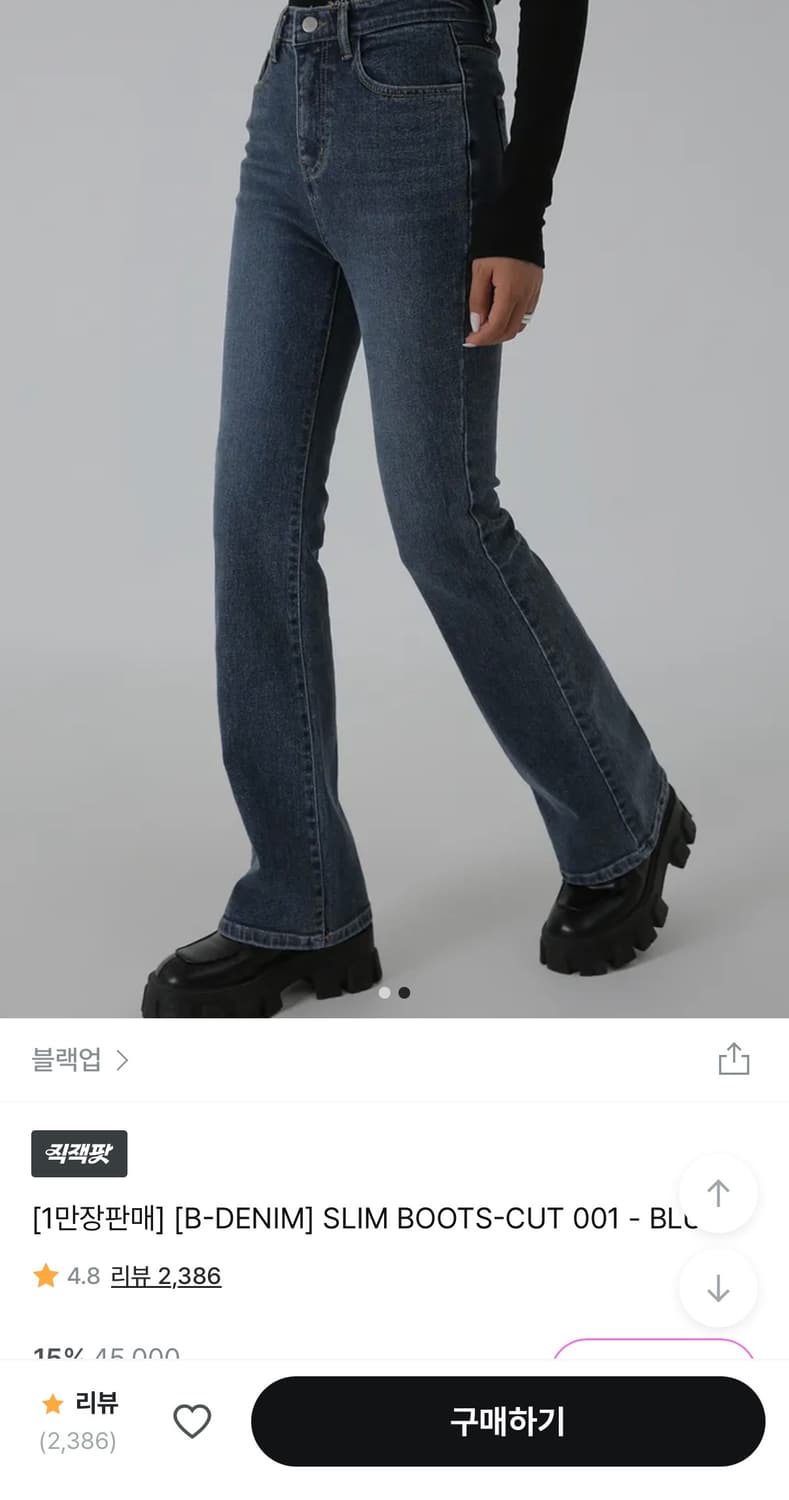Screen dimensions: 789x1500
Task: Tap the 4.8 rating number
Action: pos(83,1277)
